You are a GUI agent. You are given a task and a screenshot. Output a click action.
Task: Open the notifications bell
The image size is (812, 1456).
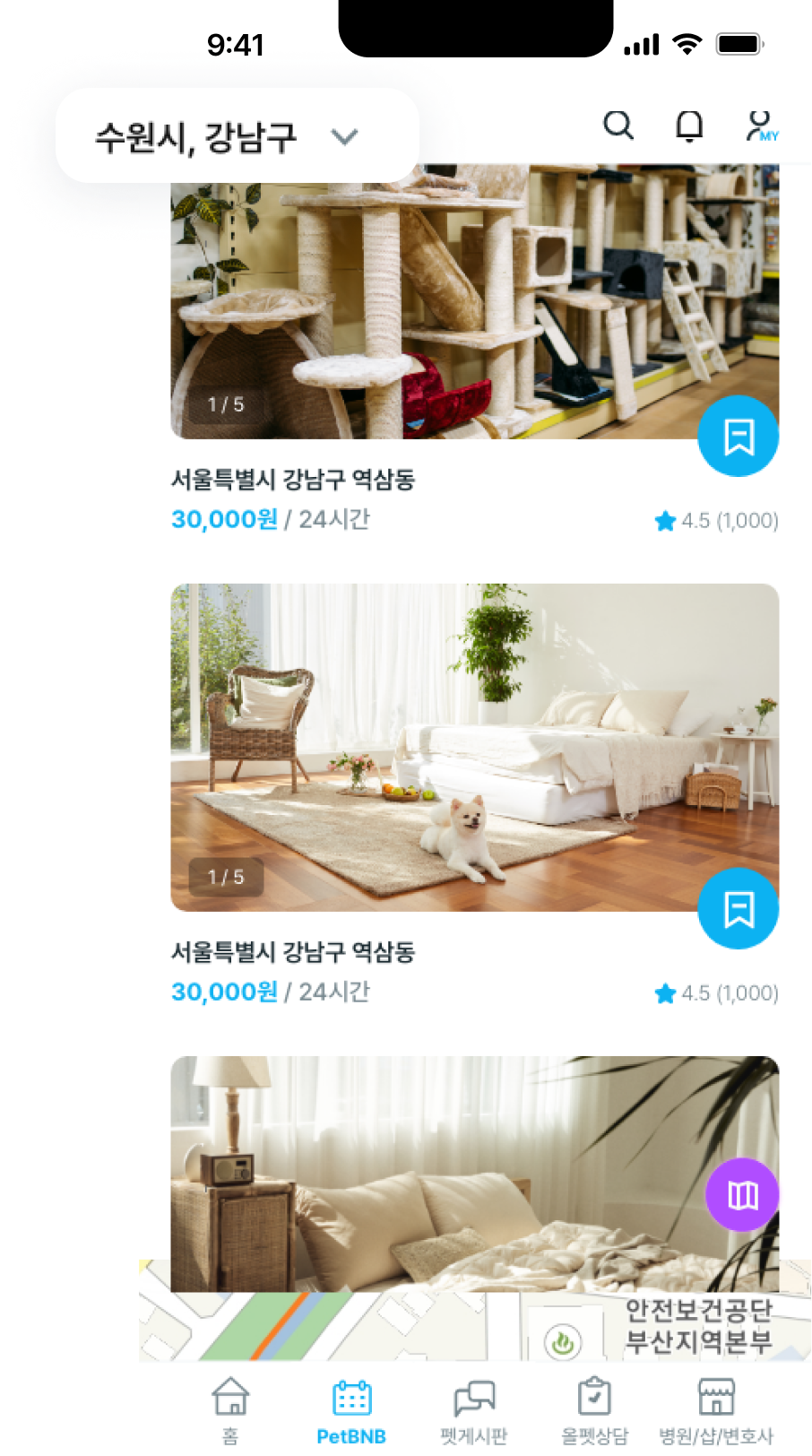(x=688, y=126)
